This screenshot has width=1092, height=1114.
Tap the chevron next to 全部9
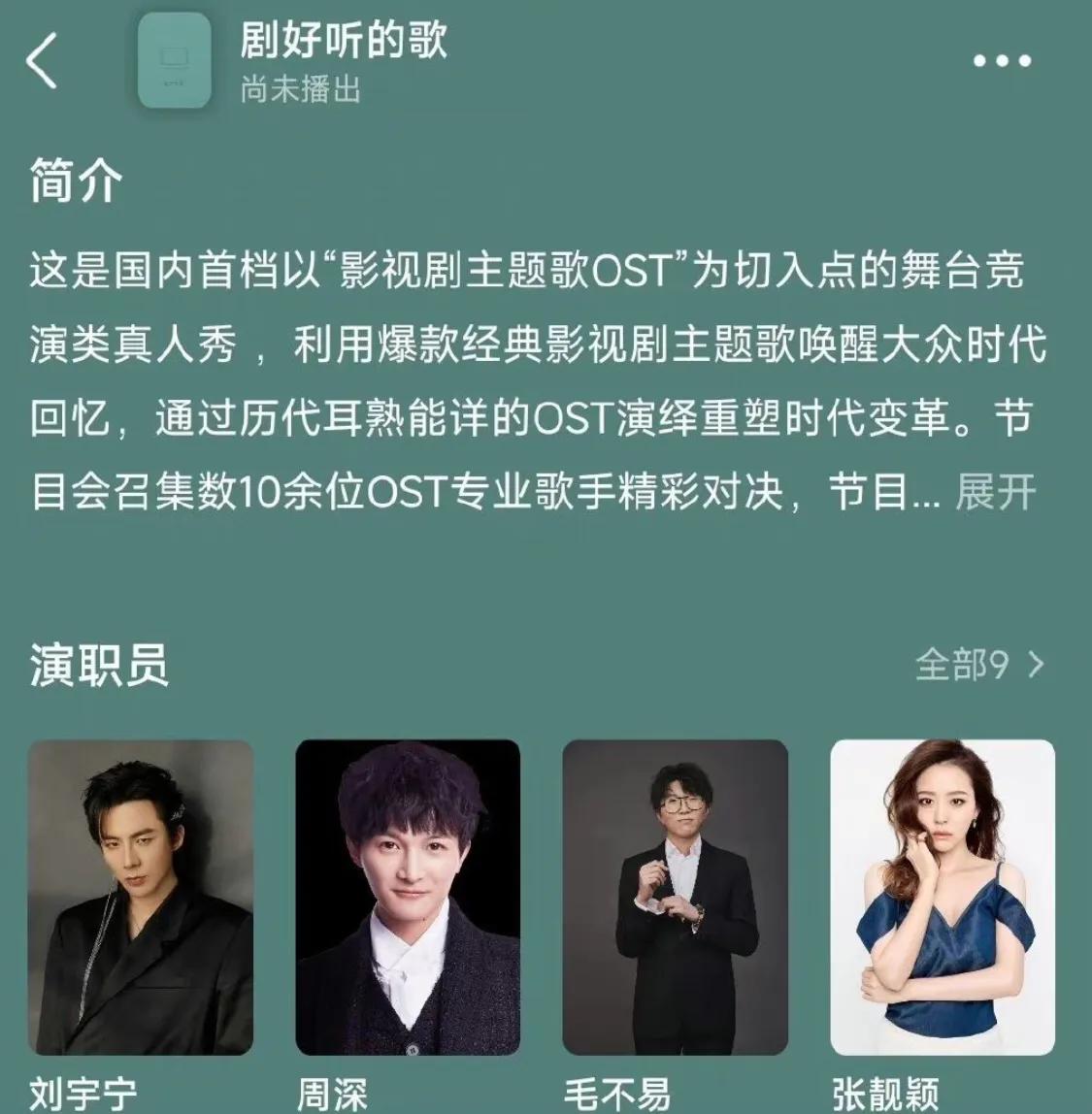pyautogui.click(x=1033, y=667)
